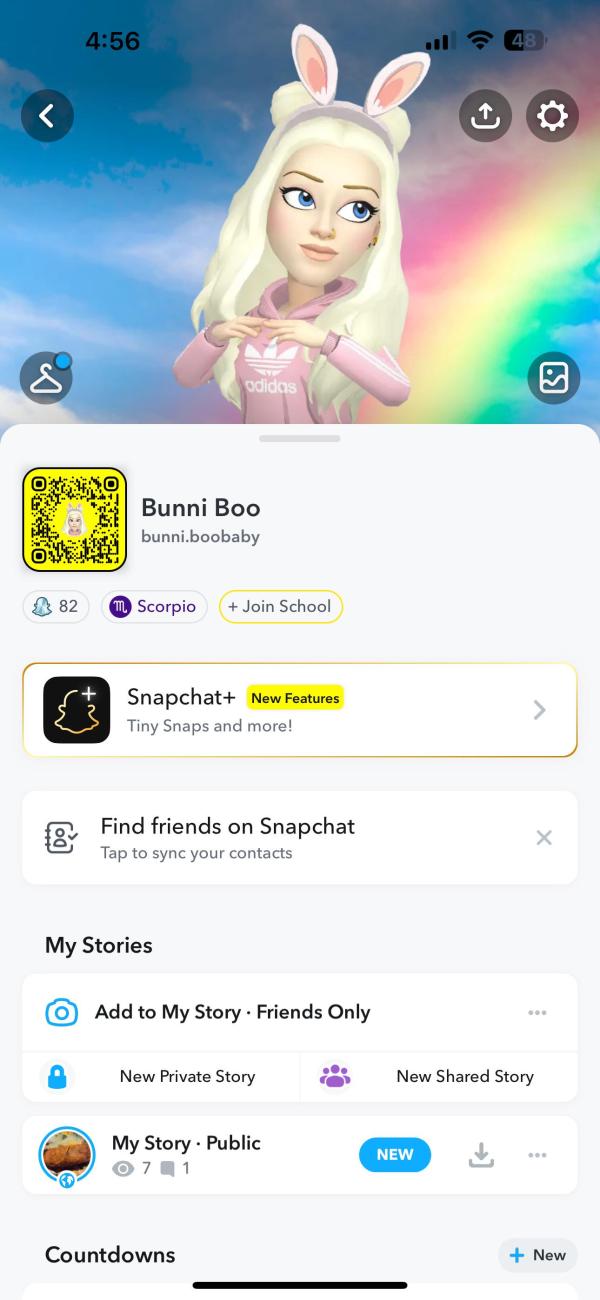Open the Scorpio zodiac chip

[154, 606]
